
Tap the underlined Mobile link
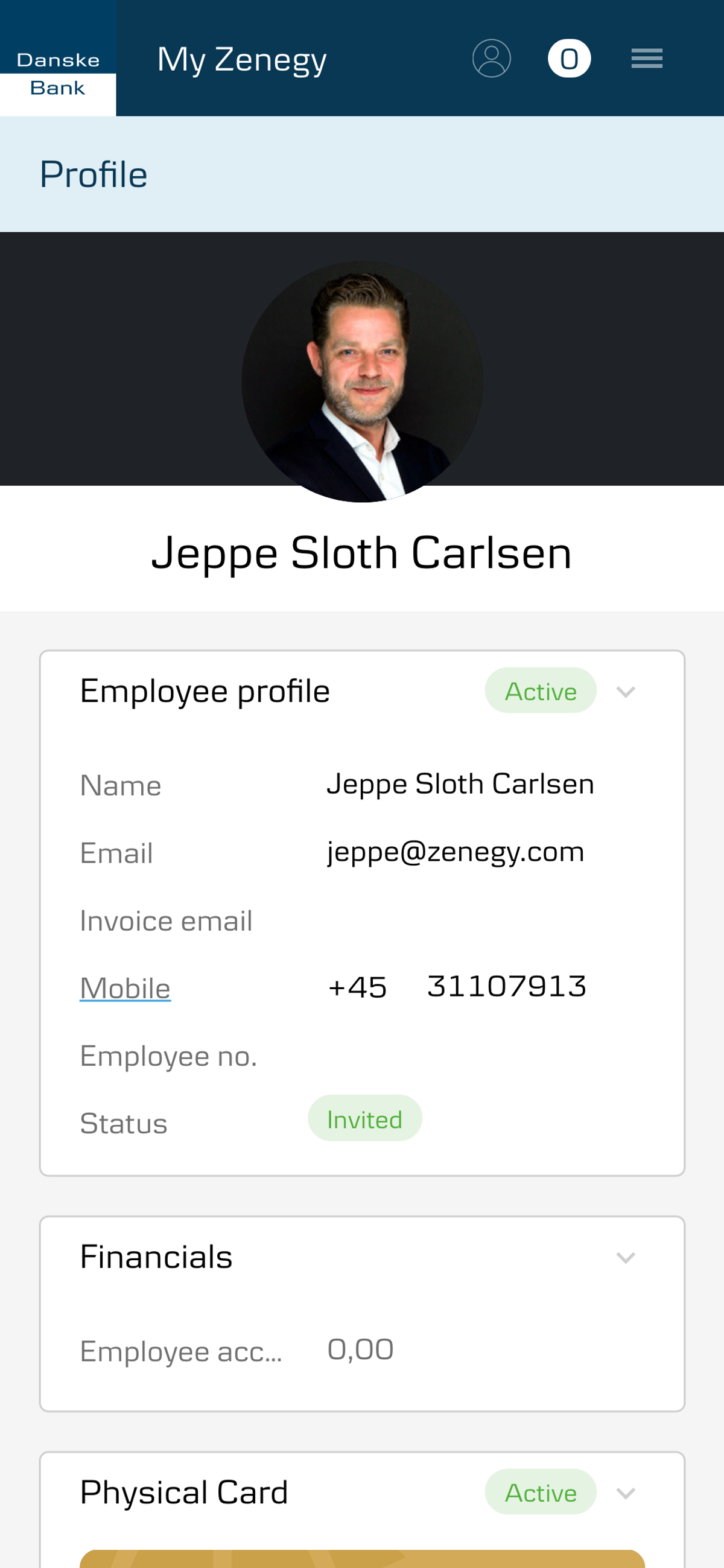pyautogui.click(x=125, y=988)
